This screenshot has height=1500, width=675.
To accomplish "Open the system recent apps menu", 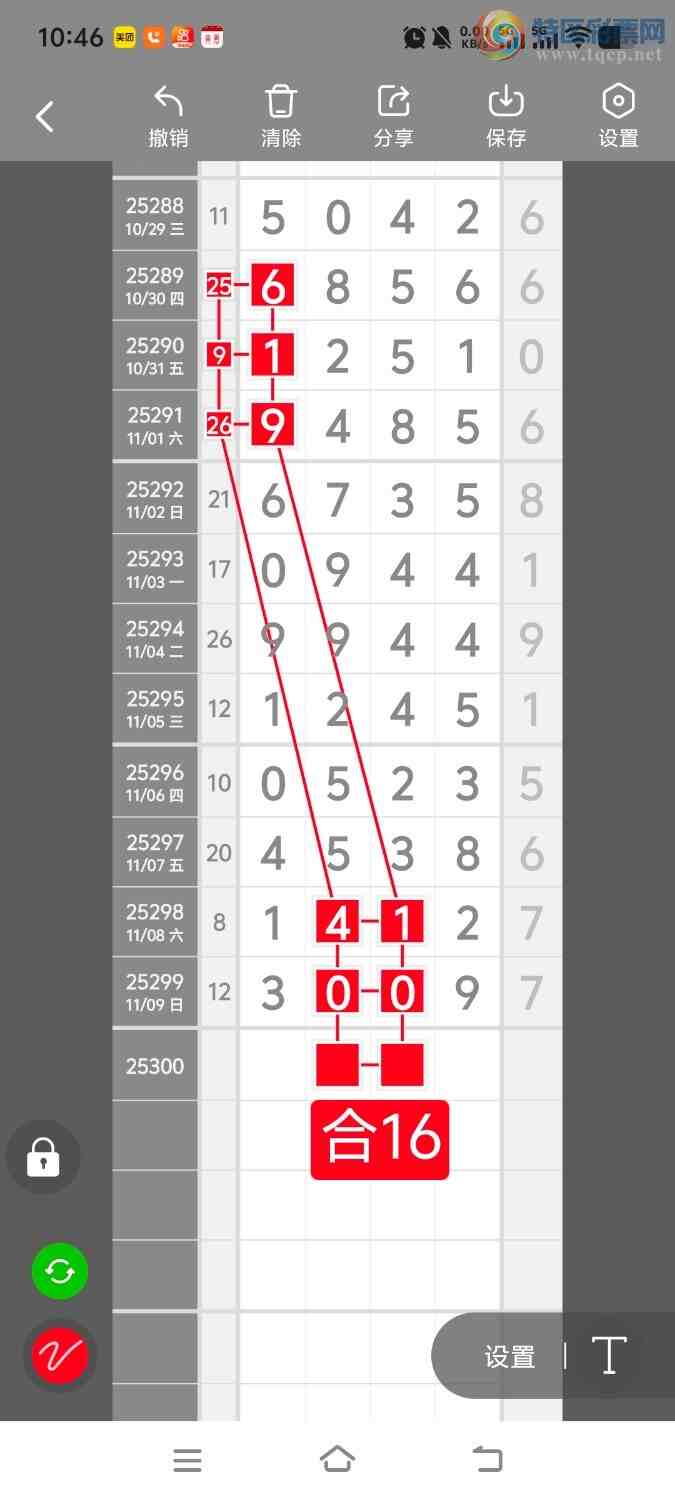I will [x=187, y=1460].
